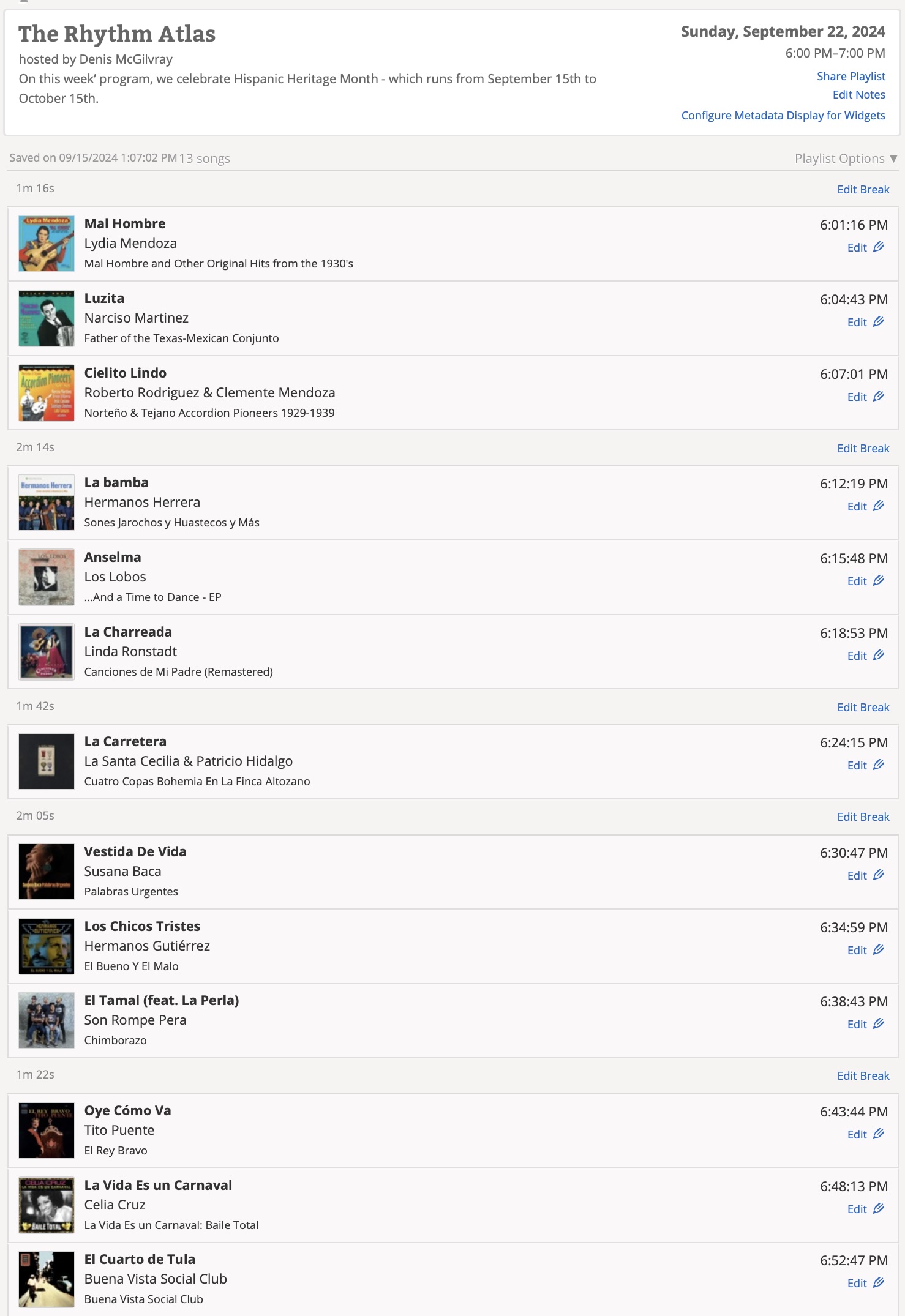Image resolution: width=905 pixels, height=1316 pixels.
Task: Expand the Playlist Options dropdown
Action: point(845,159)
